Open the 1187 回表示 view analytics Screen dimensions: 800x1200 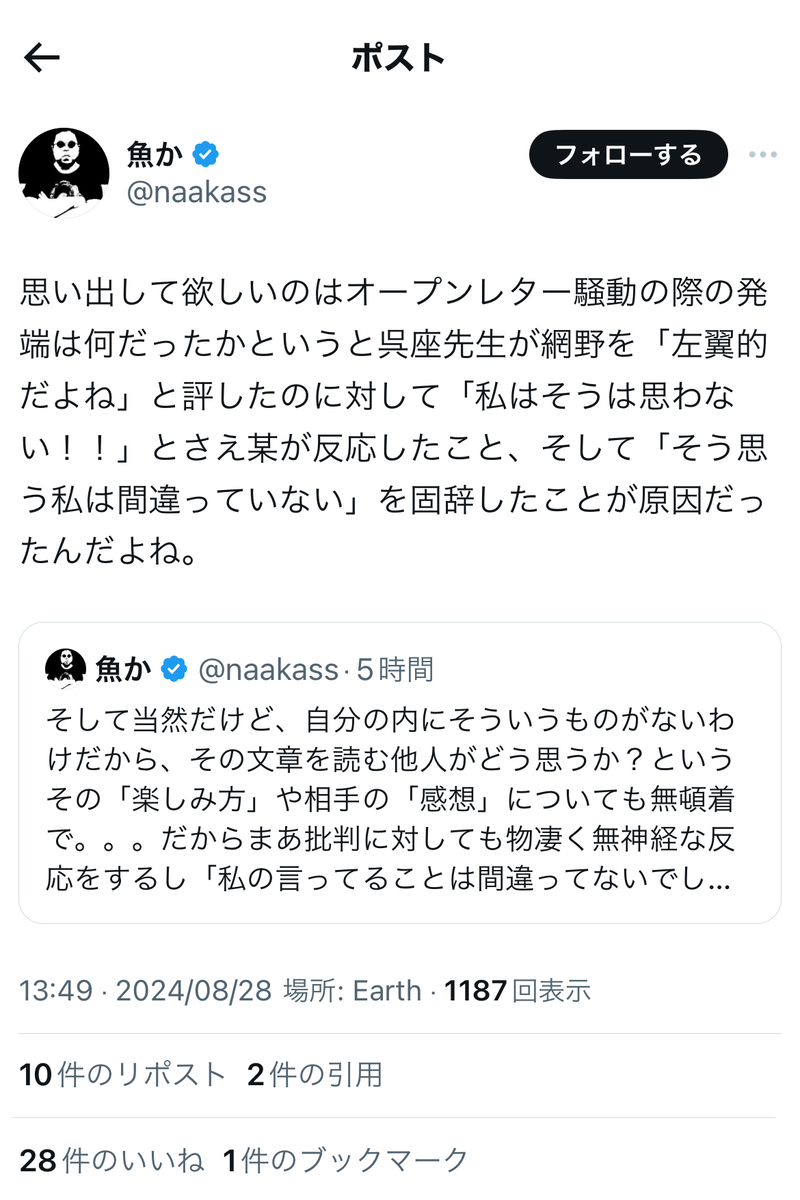[517, 991]
